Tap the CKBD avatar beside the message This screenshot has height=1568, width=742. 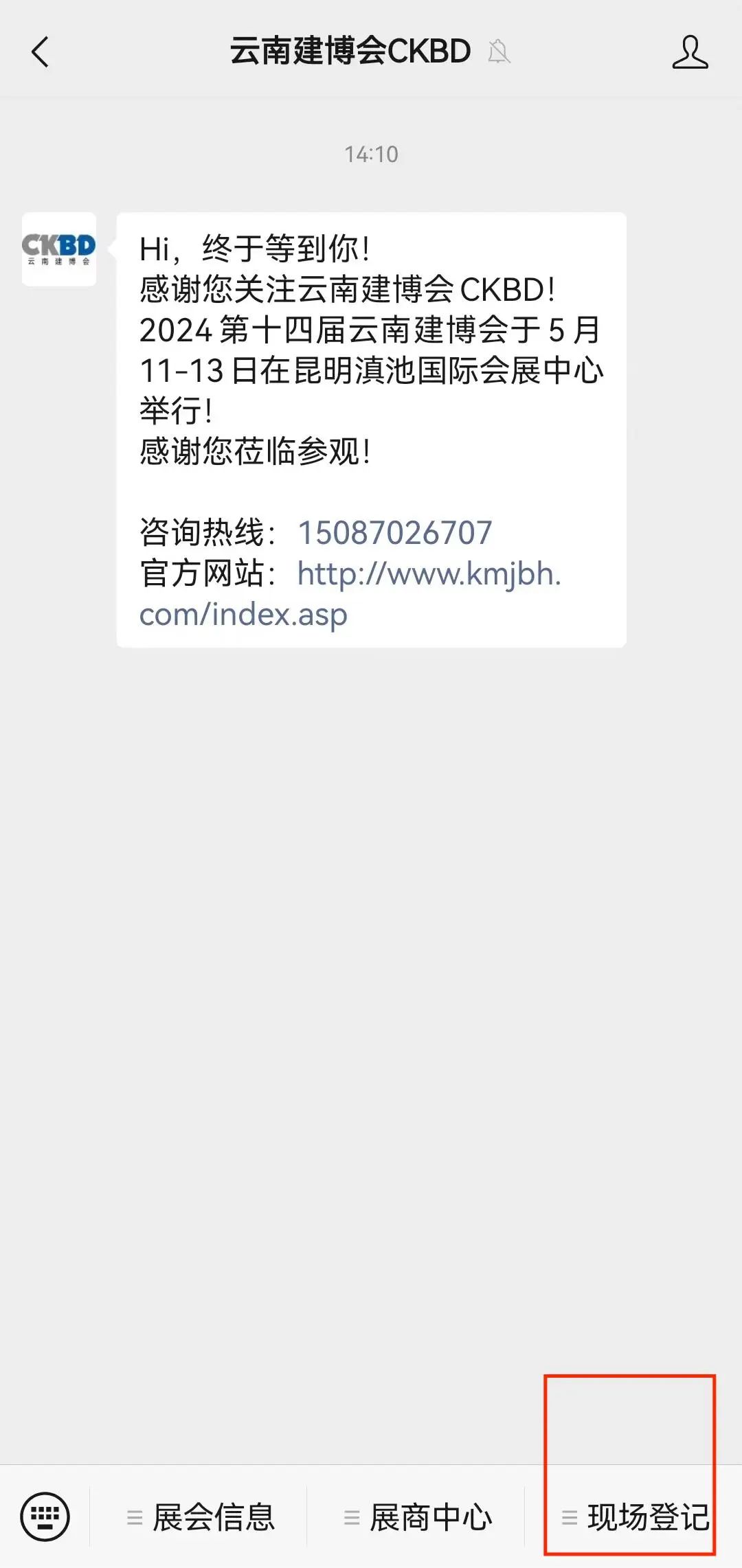[59, 249]
